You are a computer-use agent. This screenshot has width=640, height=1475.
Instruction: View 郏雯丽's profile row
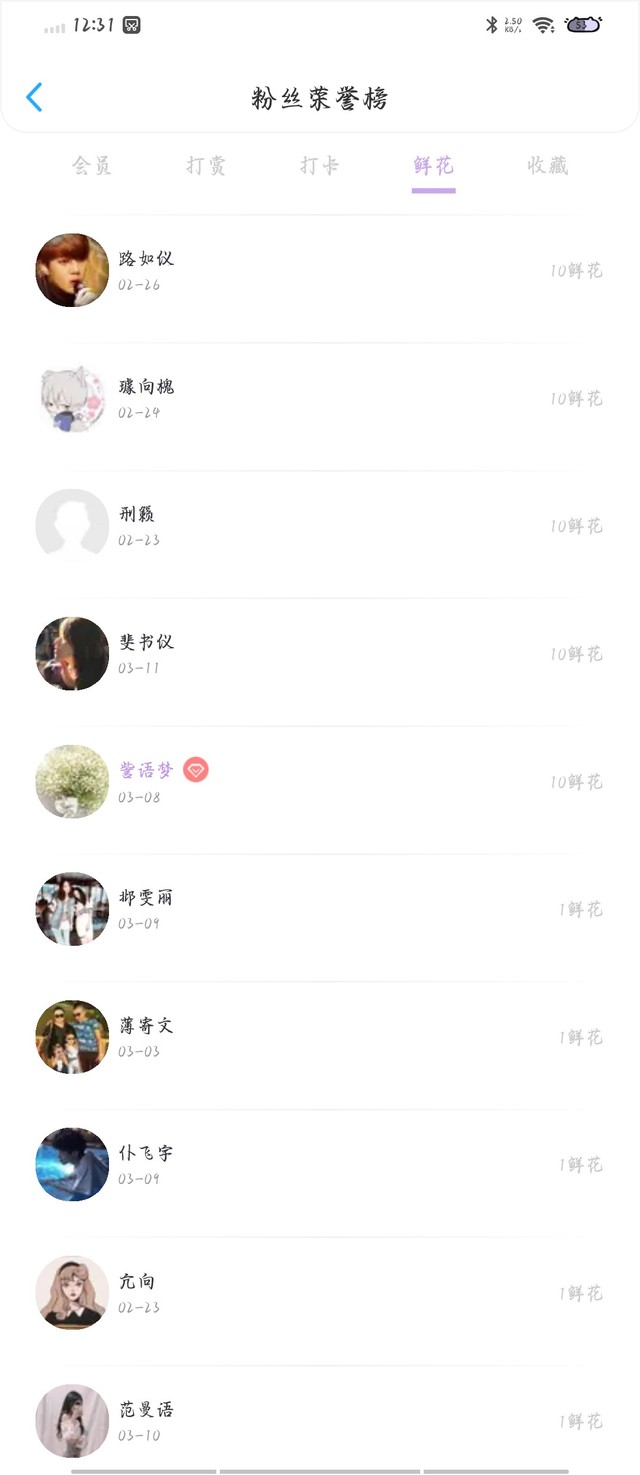tap(320, 909)
